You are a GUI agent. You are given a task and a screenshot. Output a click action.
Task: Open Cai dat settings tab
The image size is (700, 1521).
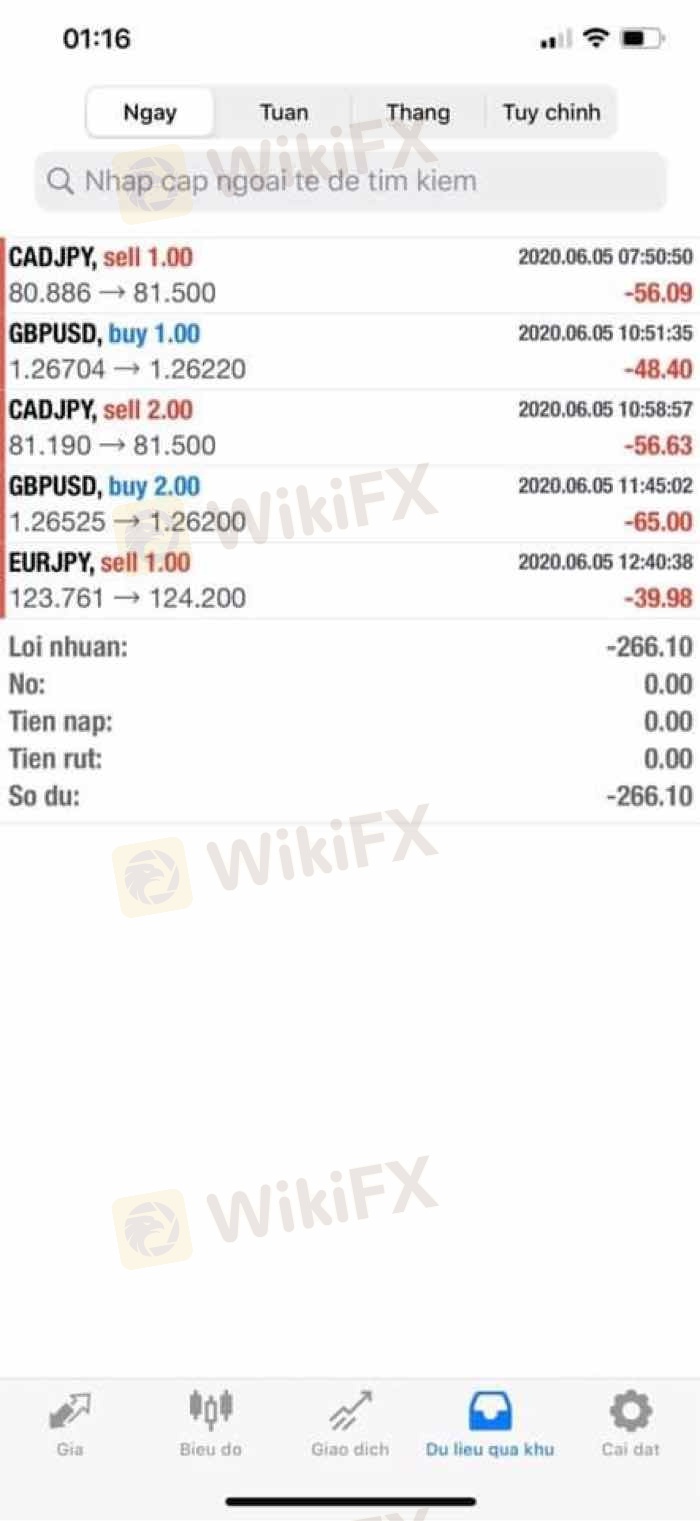pos(630,1424)
